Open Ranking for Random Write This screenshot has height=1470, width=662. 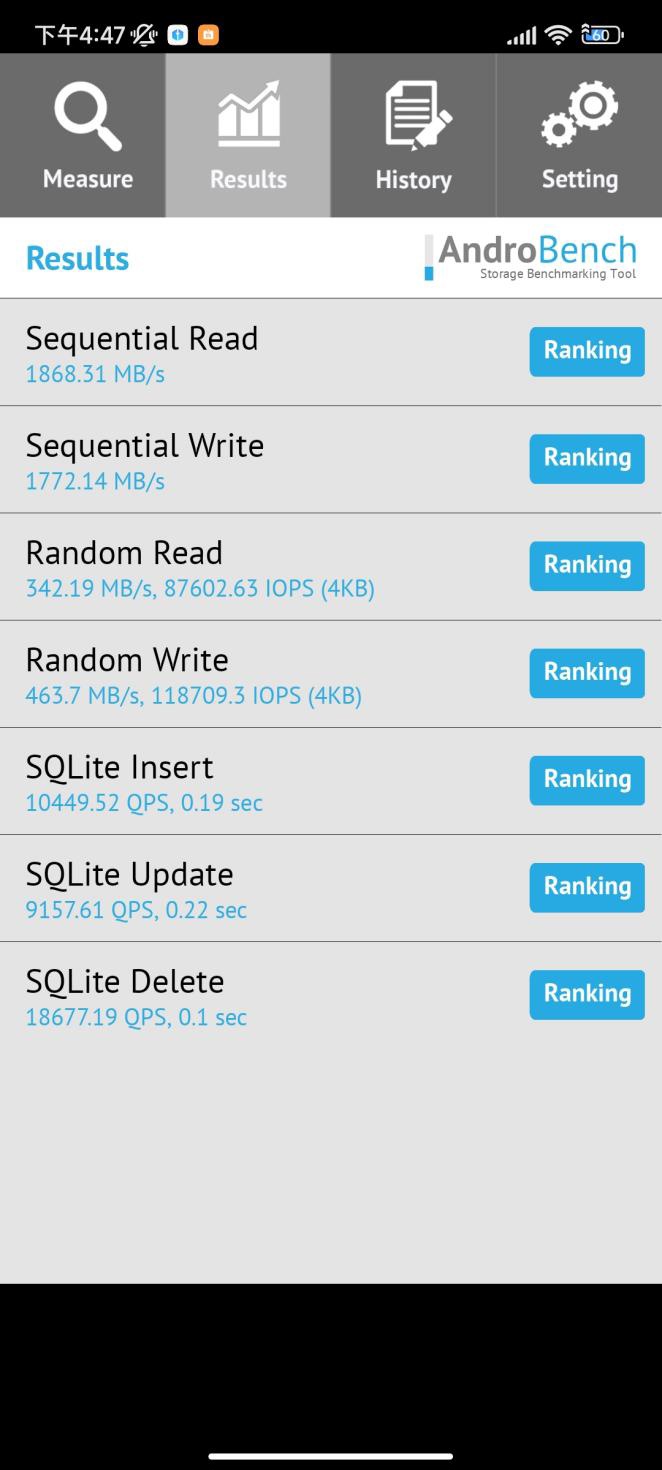point(587,672)
